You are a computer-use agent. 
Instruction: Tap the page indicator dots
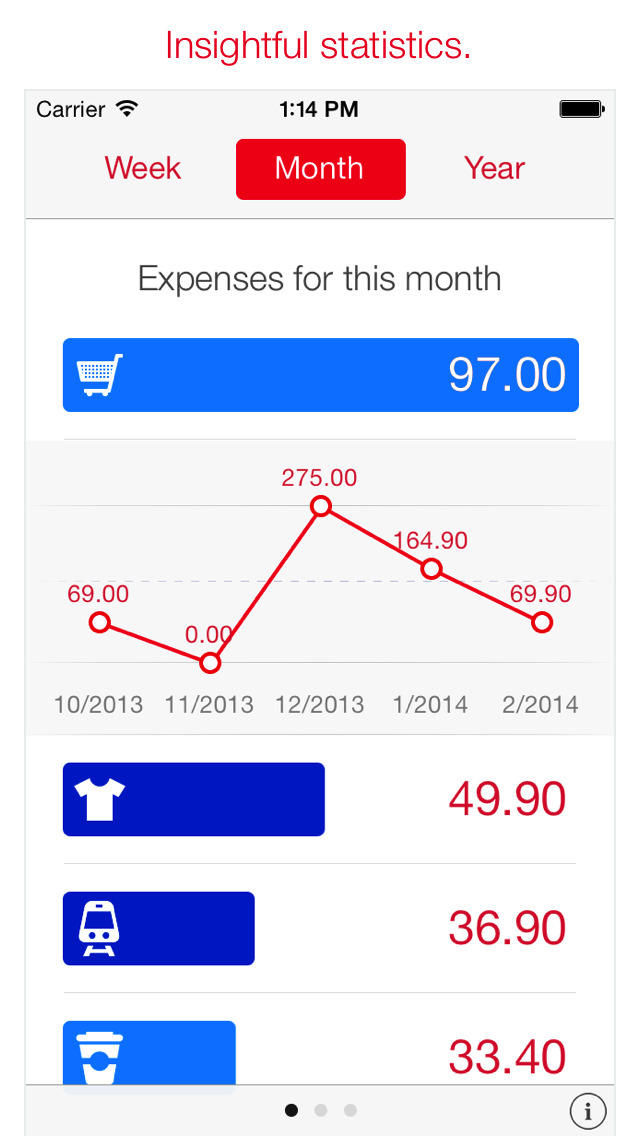pos(320,1110)
